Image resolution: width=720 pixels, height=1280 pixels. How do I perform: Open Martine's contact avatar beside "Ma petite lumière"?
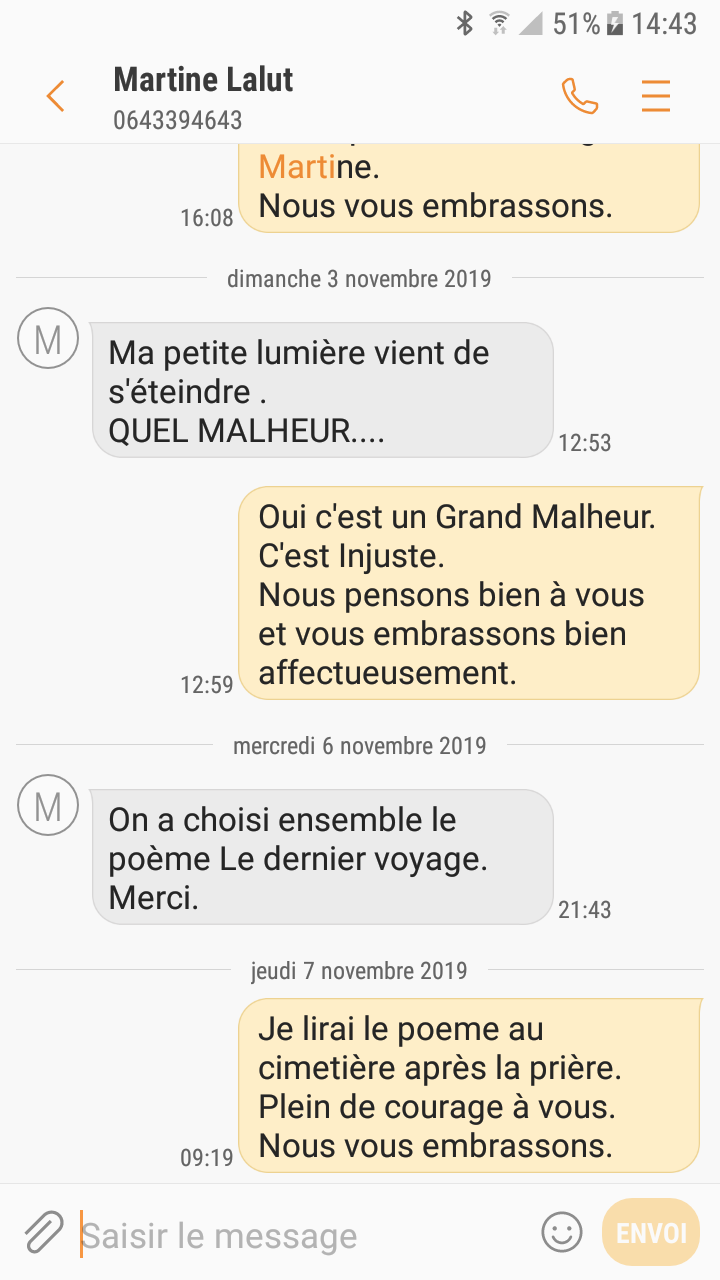[48, 340]
